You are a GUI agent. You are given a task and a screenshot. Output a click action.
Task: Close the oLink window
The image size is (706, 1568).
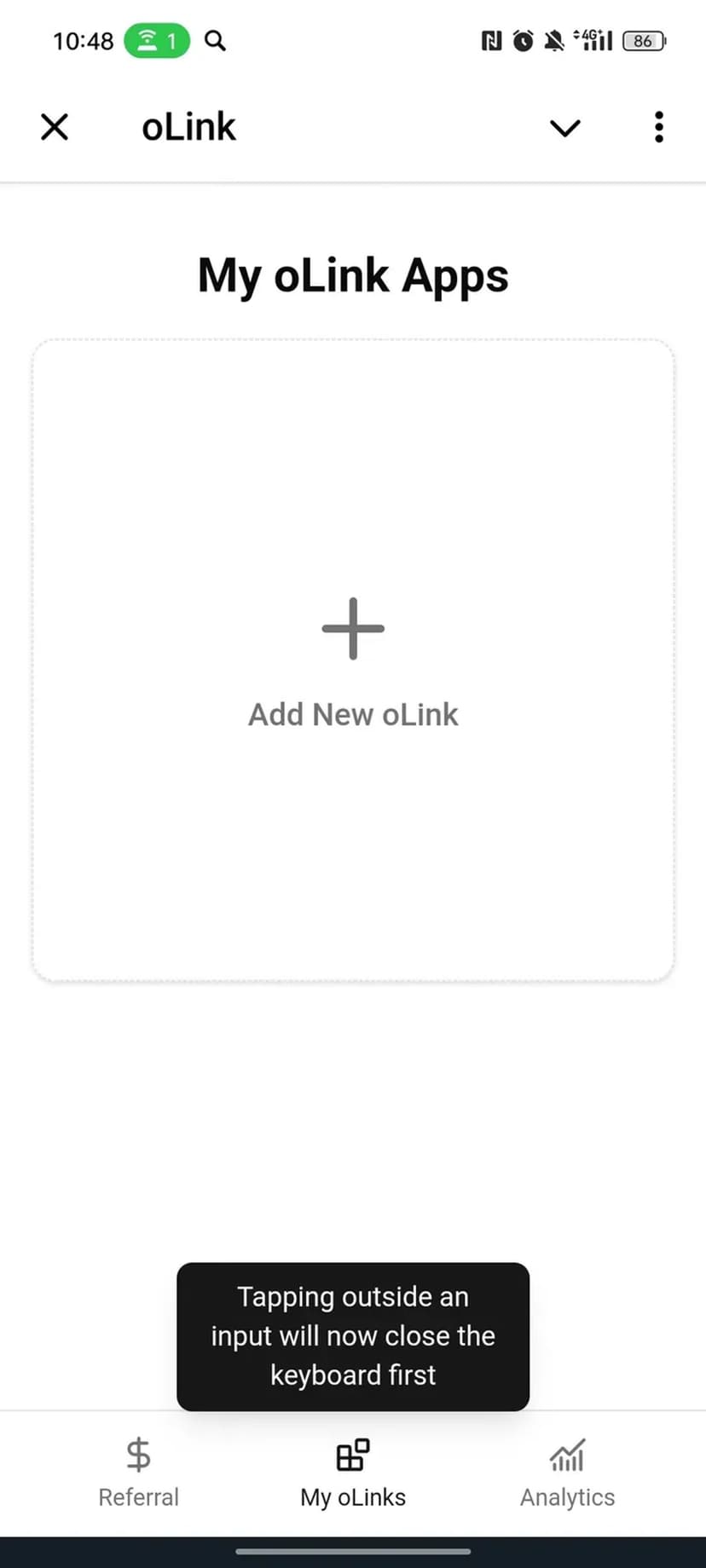tap(55, 128)
